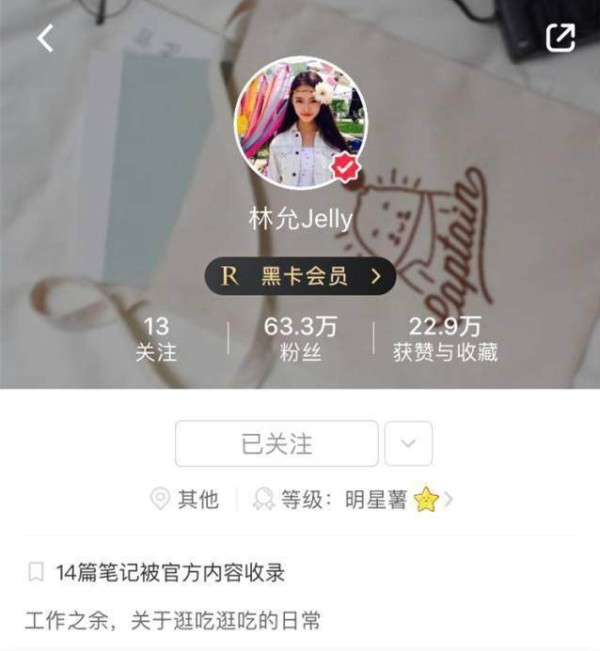View the 13 关注 following list
Screen dimensions: 600x651
point(156,339)
